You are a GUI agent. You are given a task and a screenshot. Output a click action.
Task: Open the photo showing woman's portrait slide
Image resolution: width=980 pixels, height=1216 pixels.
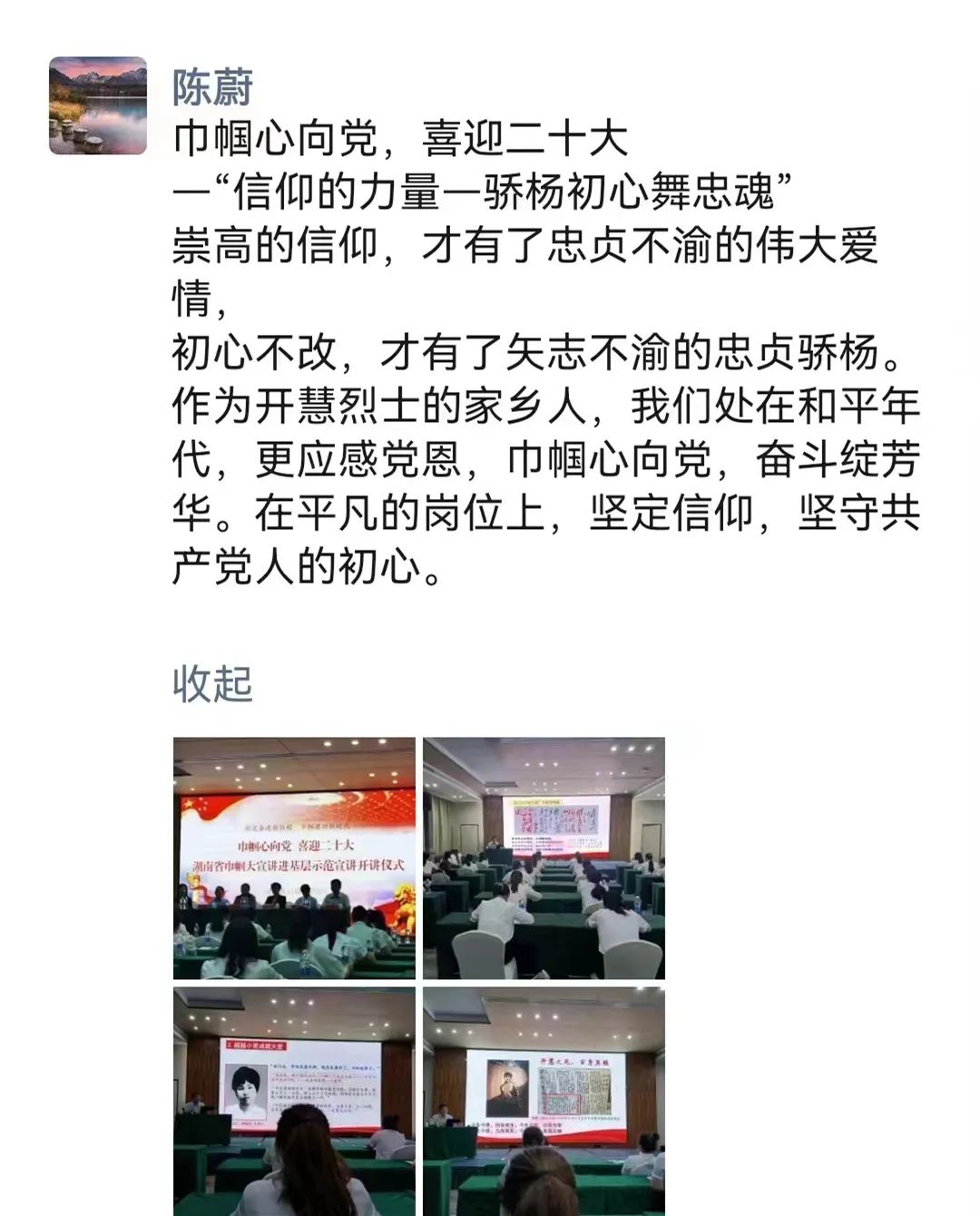pos(294,1101)
